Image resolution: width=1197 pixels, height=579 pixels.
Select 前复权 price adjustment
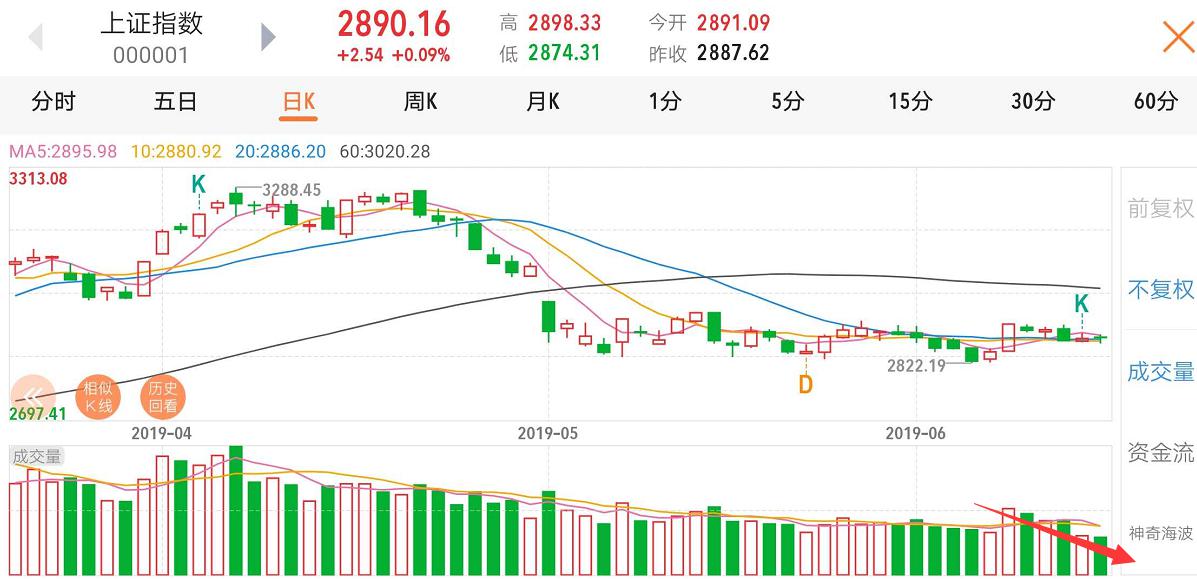coord(1160,209)
